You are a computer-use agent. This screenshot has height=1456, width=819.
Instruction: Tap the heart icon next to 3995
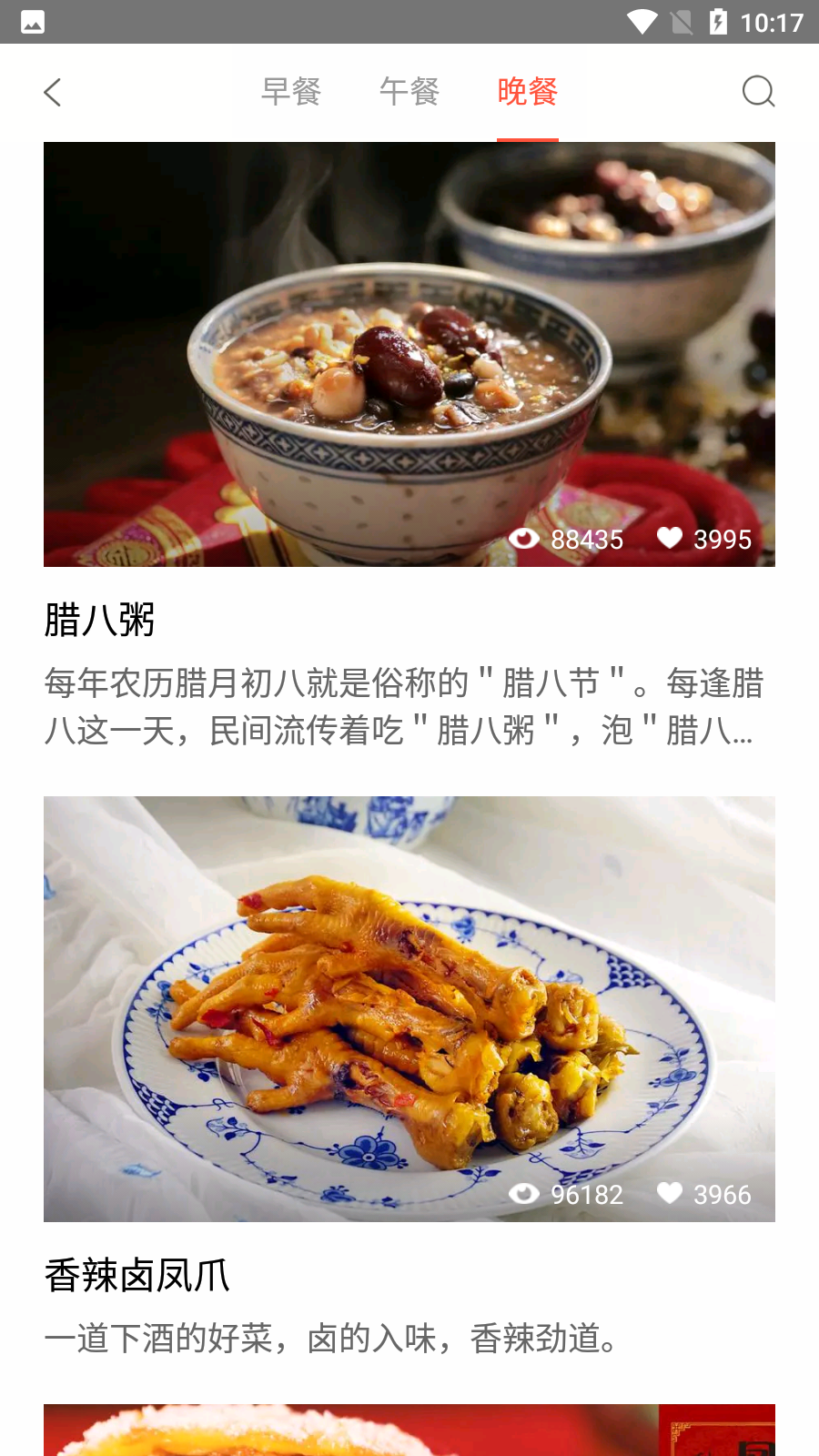(x=671, y=539)
